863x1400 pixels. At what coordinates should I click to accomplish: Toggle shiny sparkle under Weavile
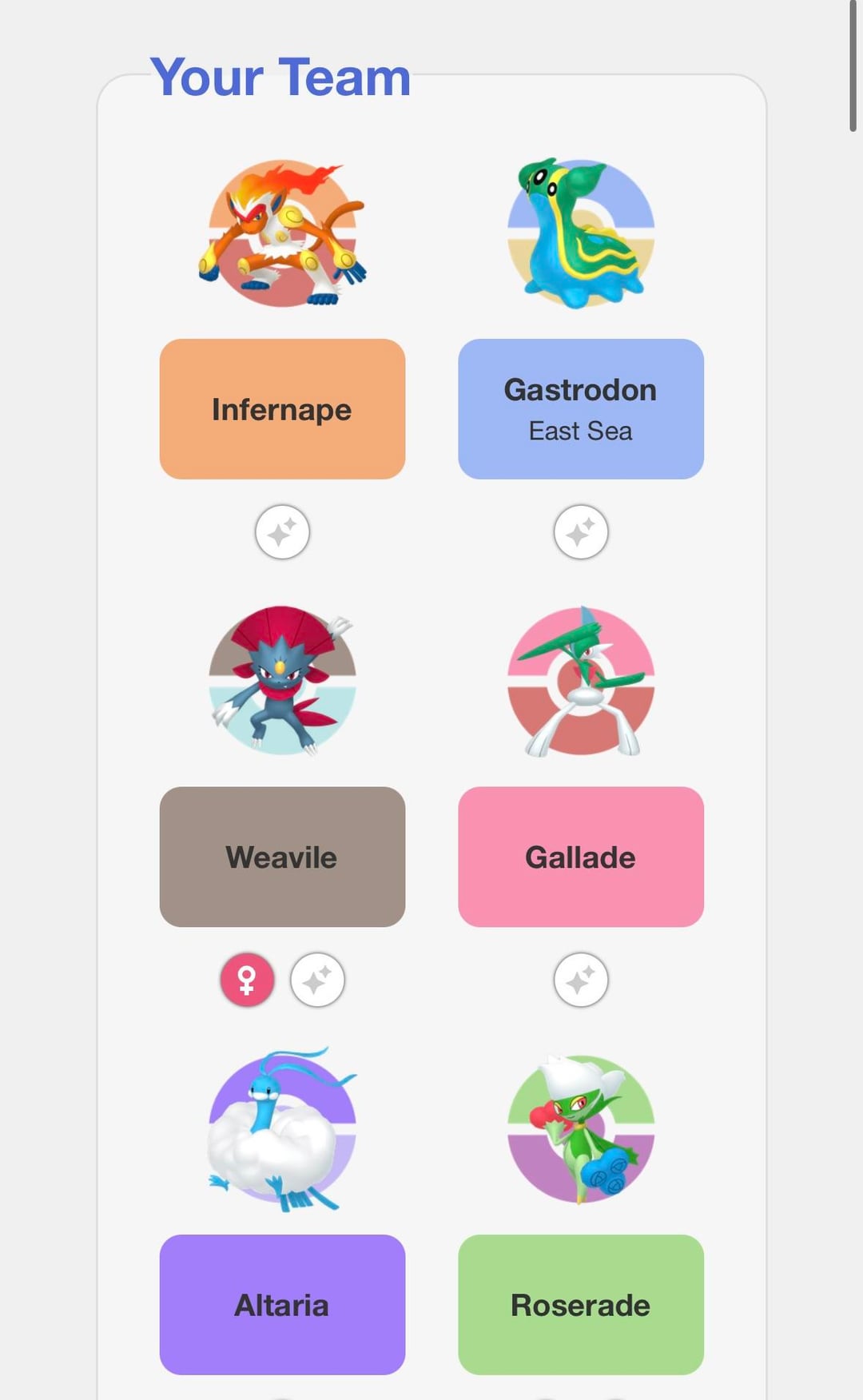pyautogui.click(x=317, y=980)
